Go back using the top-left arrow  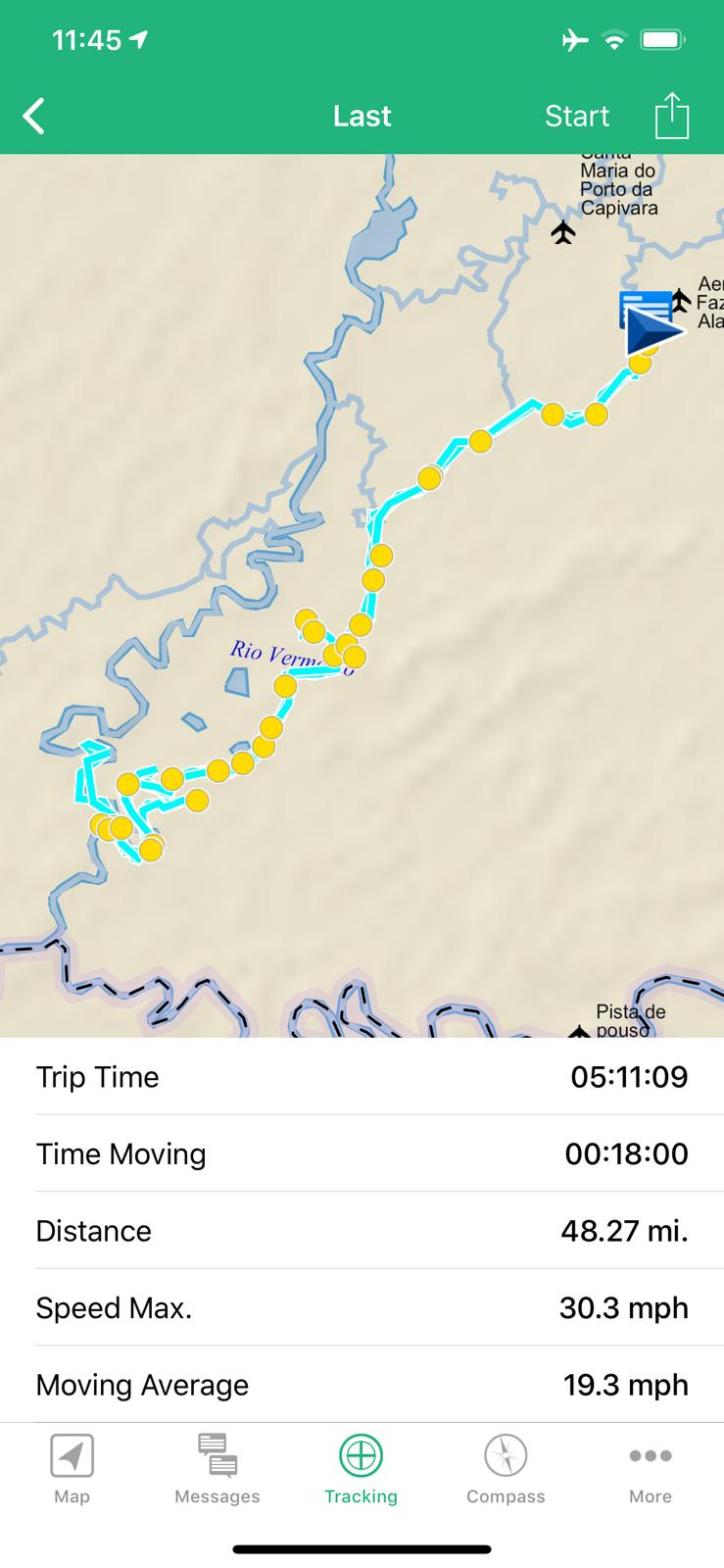click(34, 117)
